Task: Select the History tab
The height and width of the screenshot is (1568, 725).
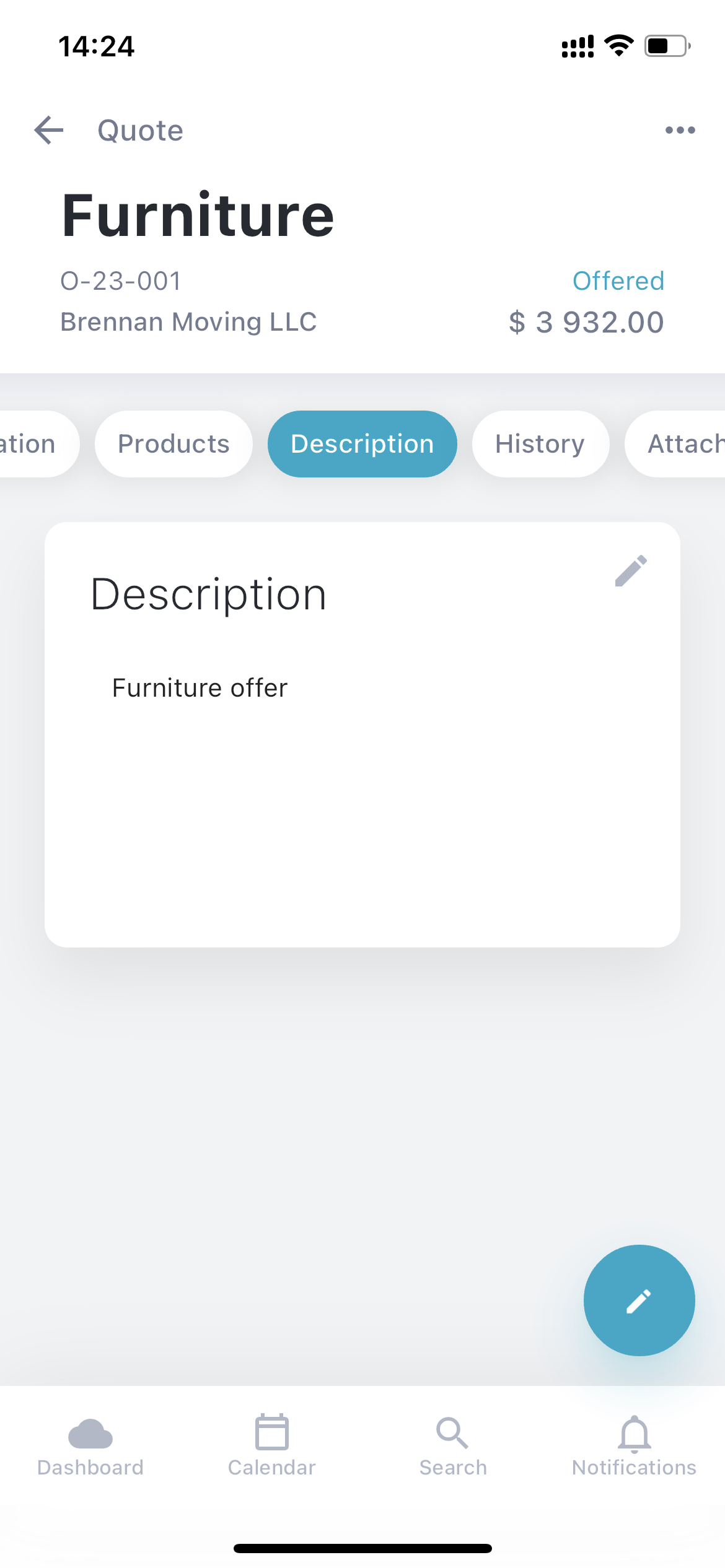Action: point(540,444)
